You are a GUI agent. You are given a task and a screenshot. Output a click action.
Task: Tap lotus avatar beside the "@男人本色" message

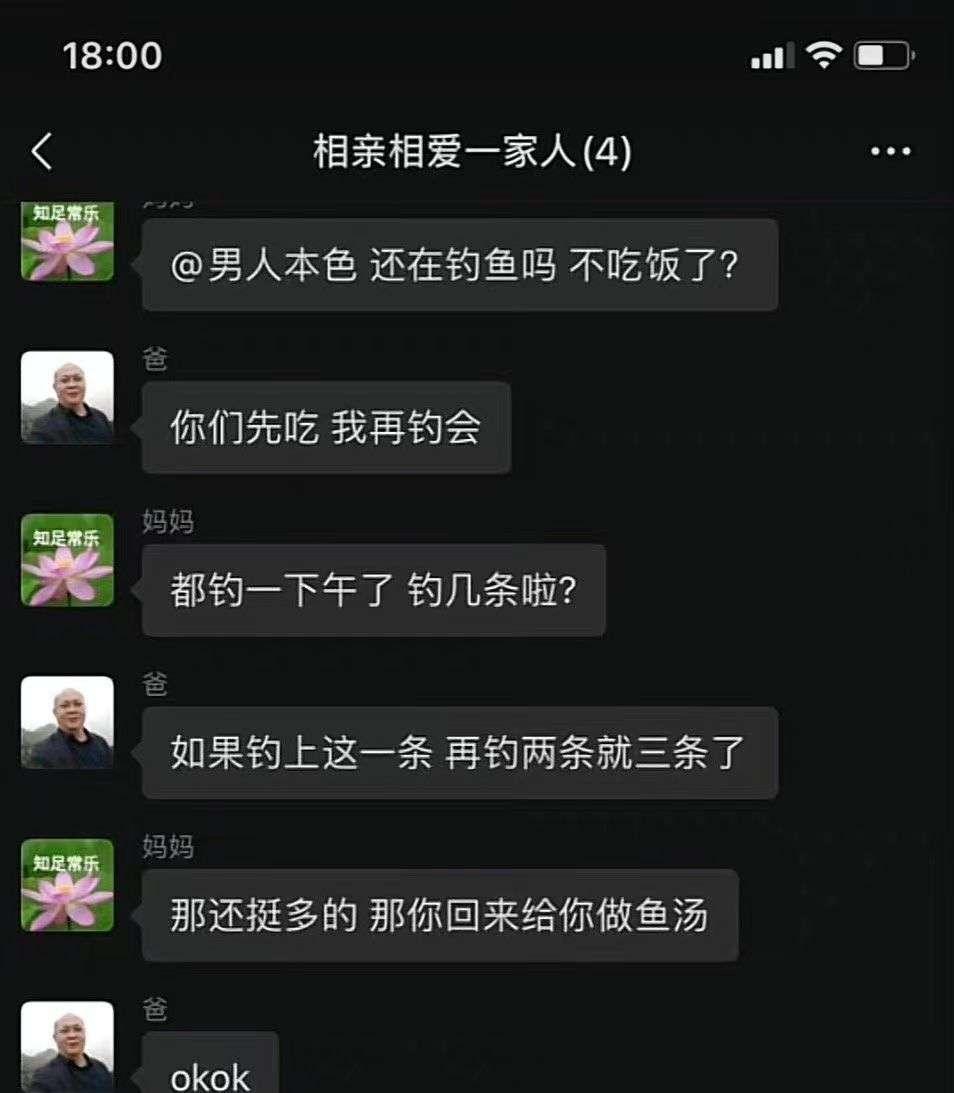(x=67, y=240)
